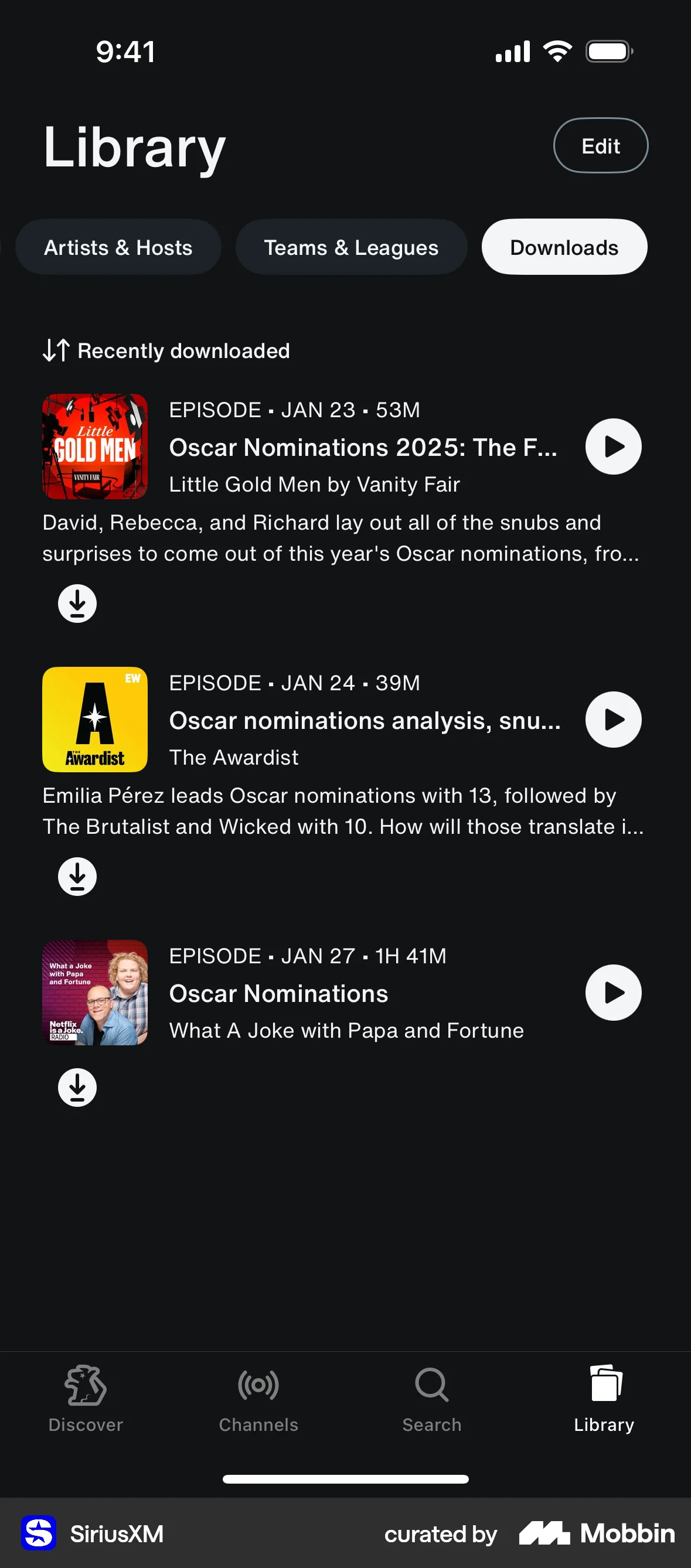Image resolution: width=691 pixels, height=1568 pixels.
Task: Play the Awardist episode
Action: pos(612,719)
